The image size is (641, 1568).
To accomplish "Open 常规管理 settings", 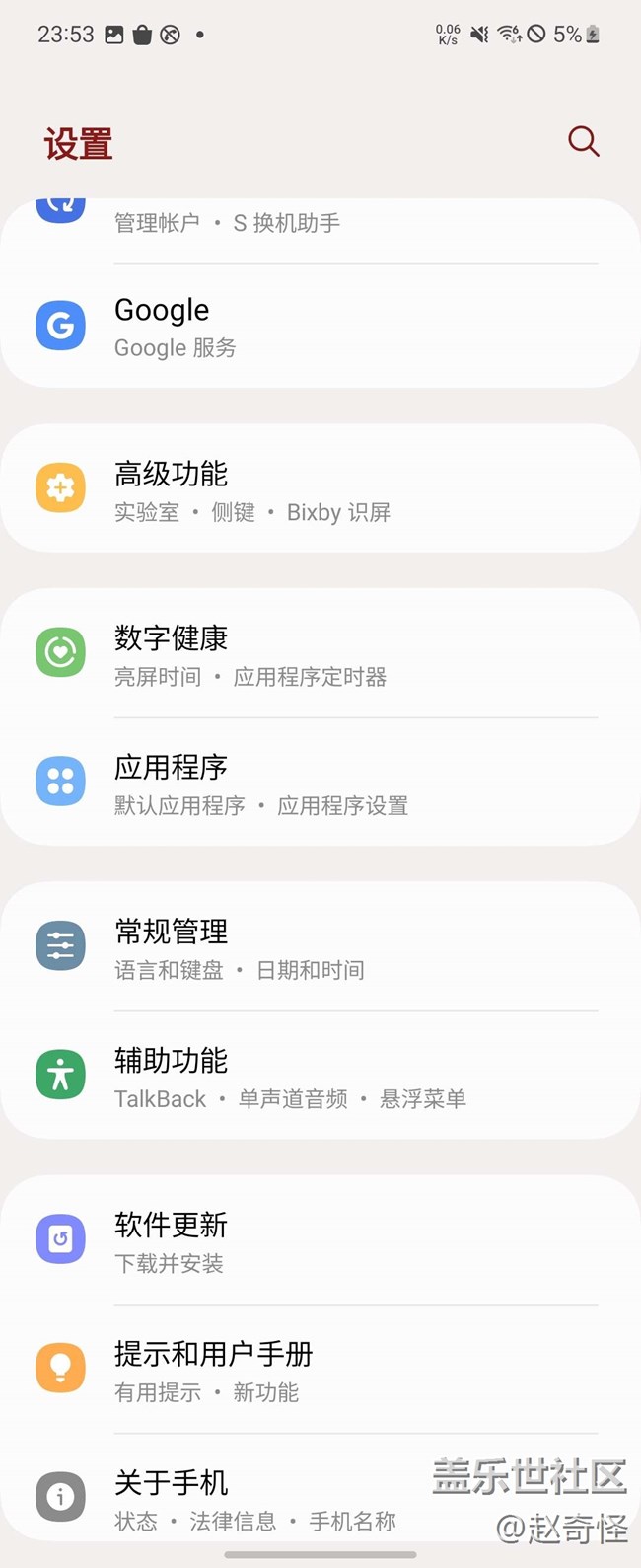I will (320, 948).
